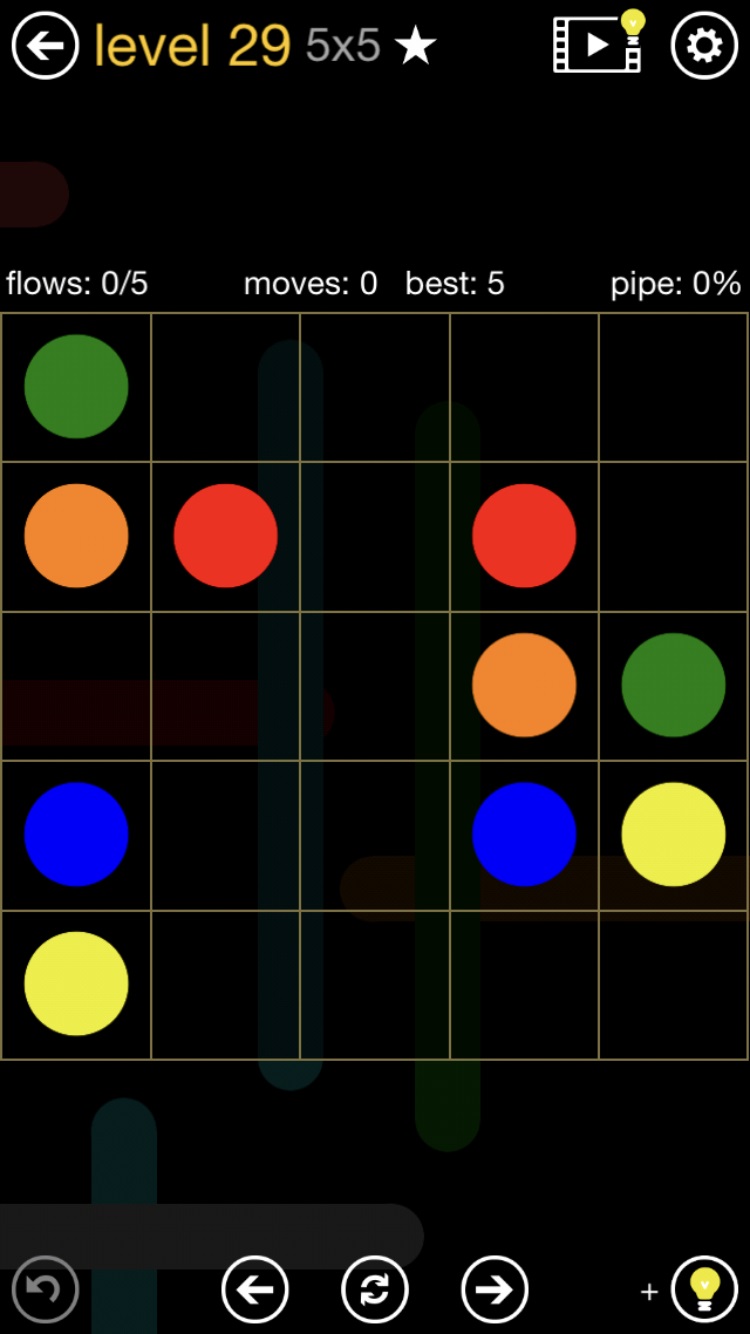Tap the yellow dot in the bottom row
Viewport: 750px width, 1334px height.
76,983
